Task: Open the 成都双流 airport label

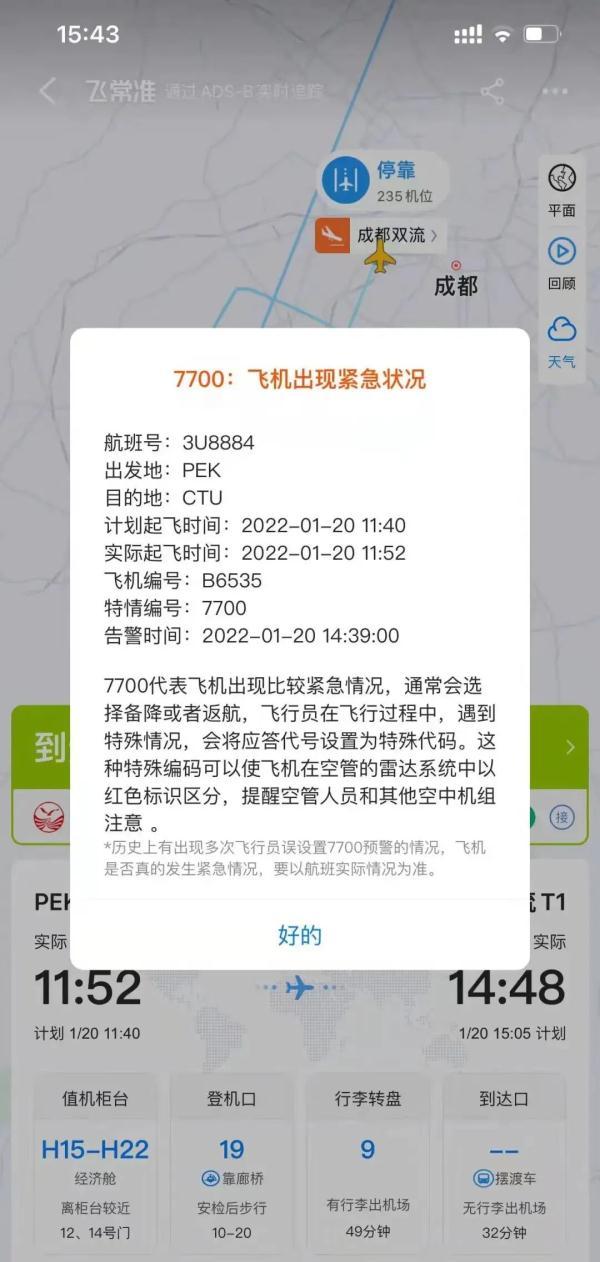Action: 381,236
